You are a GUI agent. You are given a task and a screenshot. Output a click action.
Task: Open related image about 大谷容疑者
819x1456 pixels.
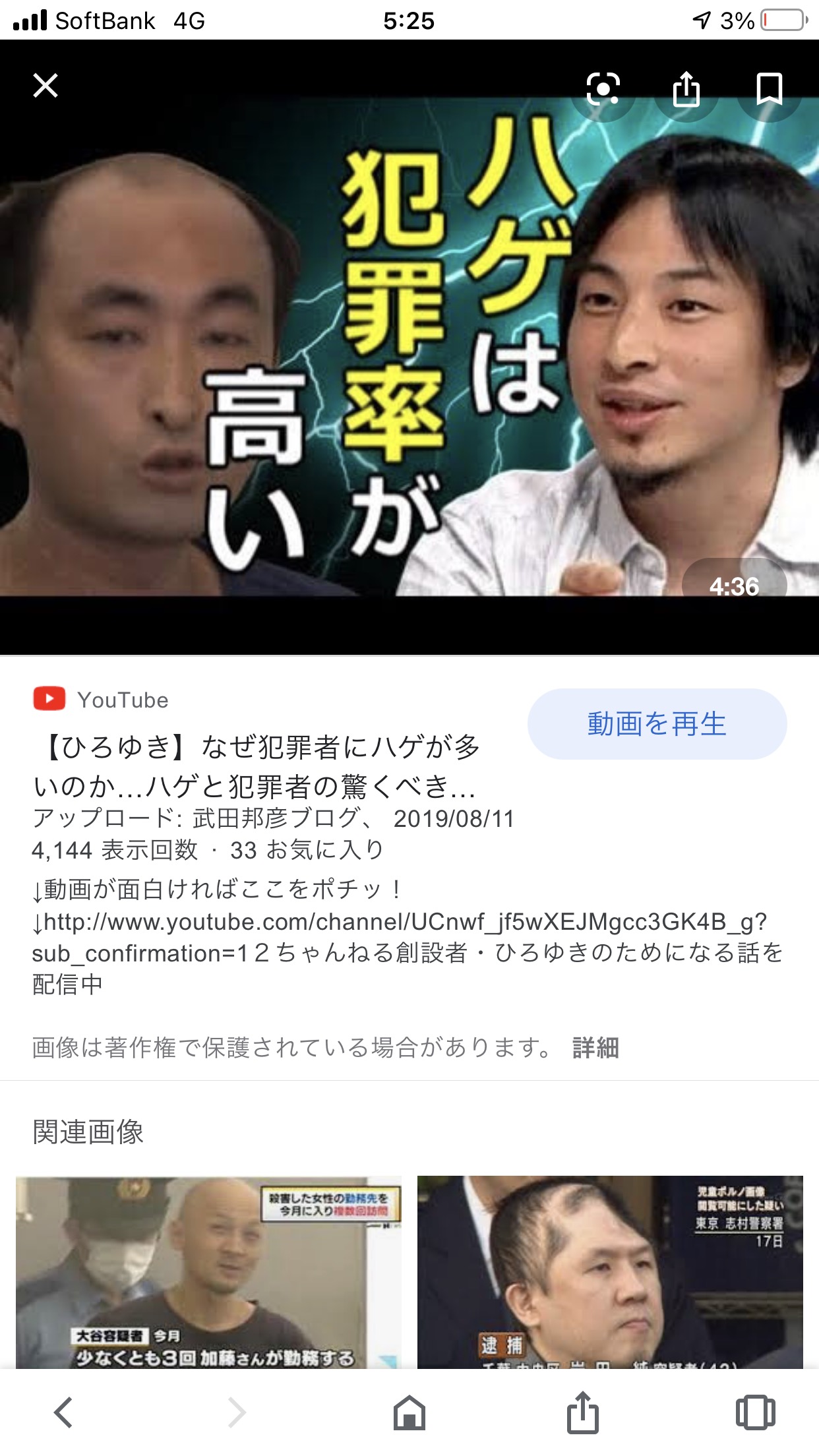[208, 1271]
